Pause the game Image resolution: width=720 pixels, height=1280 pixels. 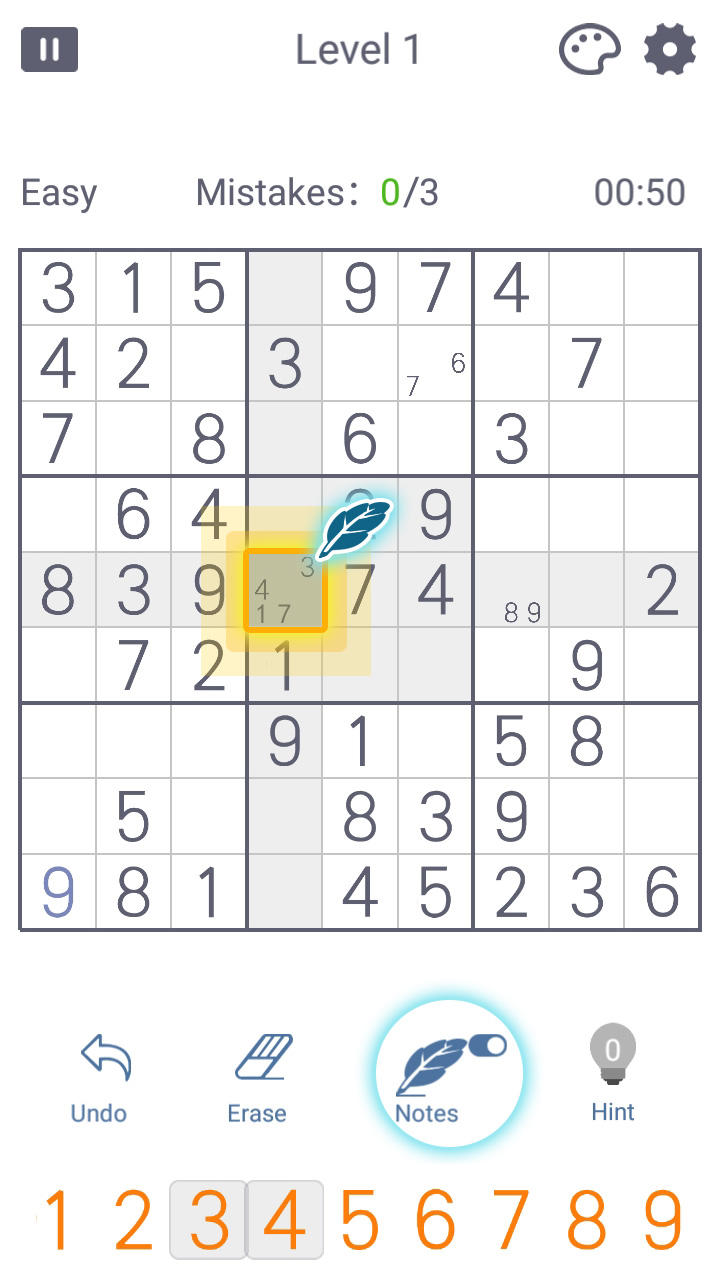(x=49, y=49)
